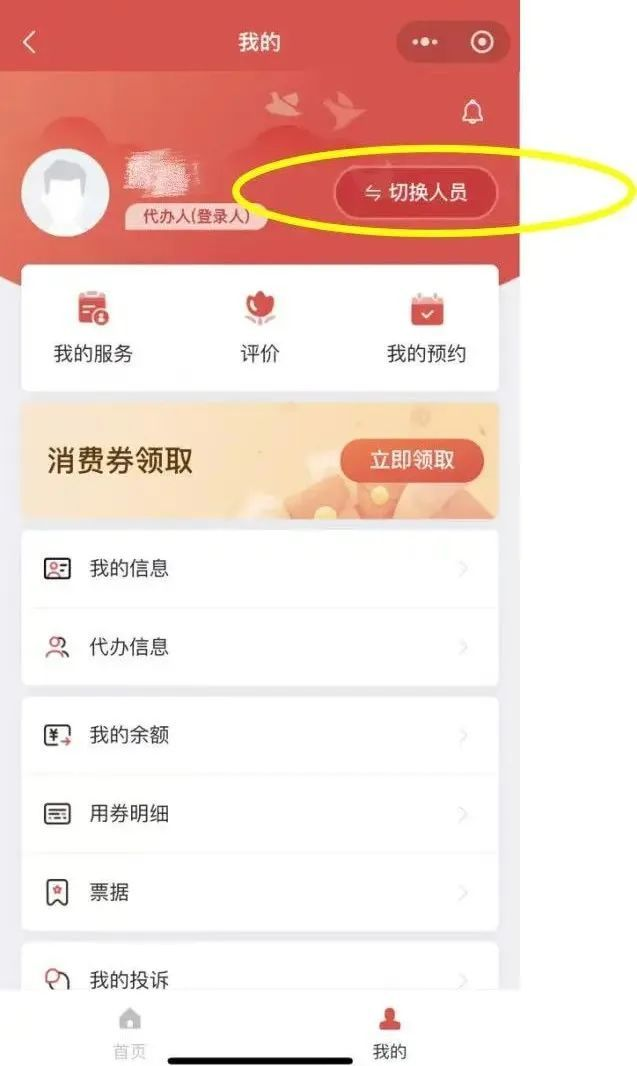Open the 票据 row

pos(259,892)
